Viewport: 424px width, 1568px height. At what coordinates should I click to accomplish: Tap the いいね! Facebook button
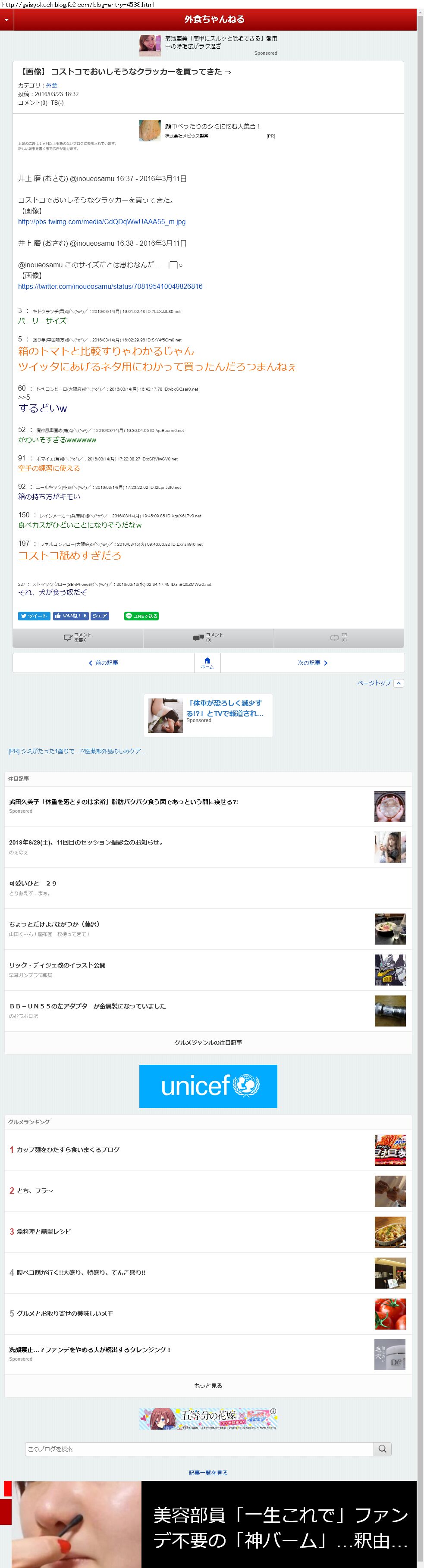(x=71, y=615)
